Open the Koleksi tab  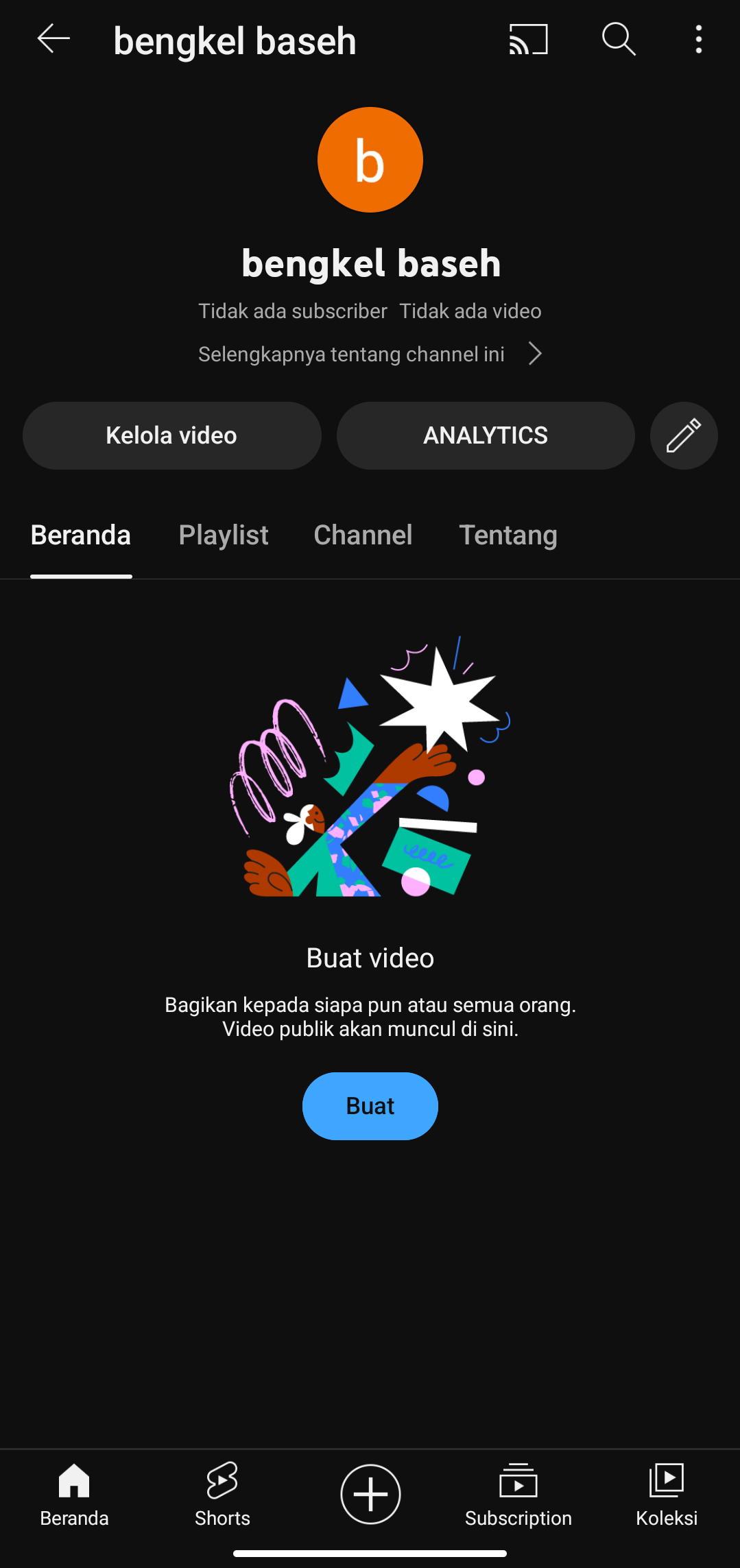[666, 1495]
